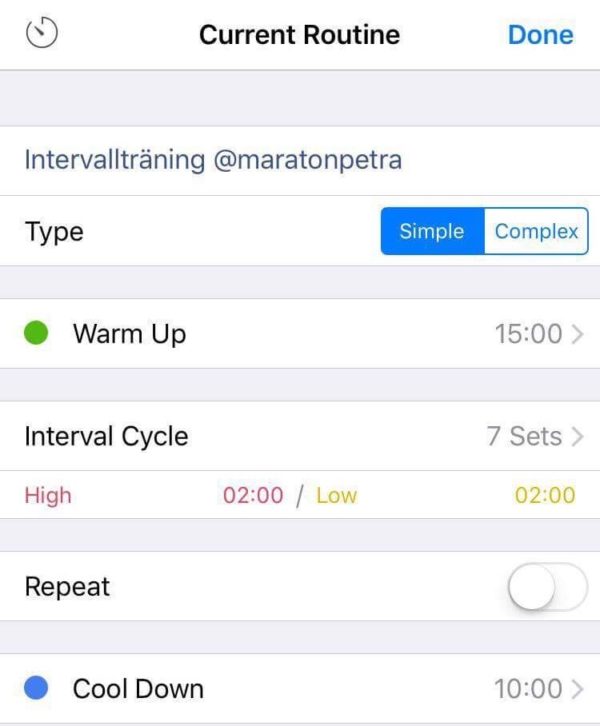Change the High interval time
600x726 pixels.
coord(252,495)
